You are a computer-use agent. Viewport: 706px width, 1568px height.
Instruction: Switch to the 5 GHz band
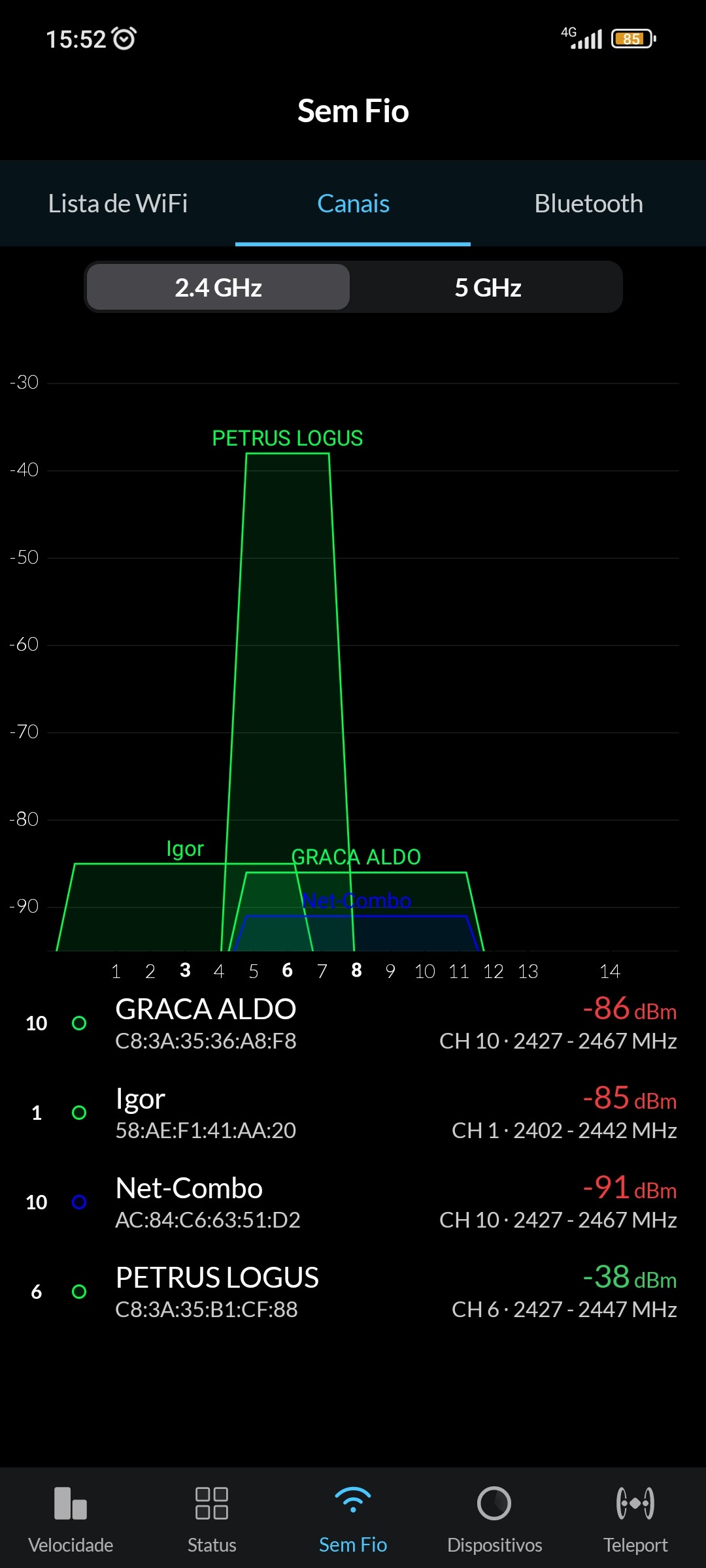(x=488, y=287)
